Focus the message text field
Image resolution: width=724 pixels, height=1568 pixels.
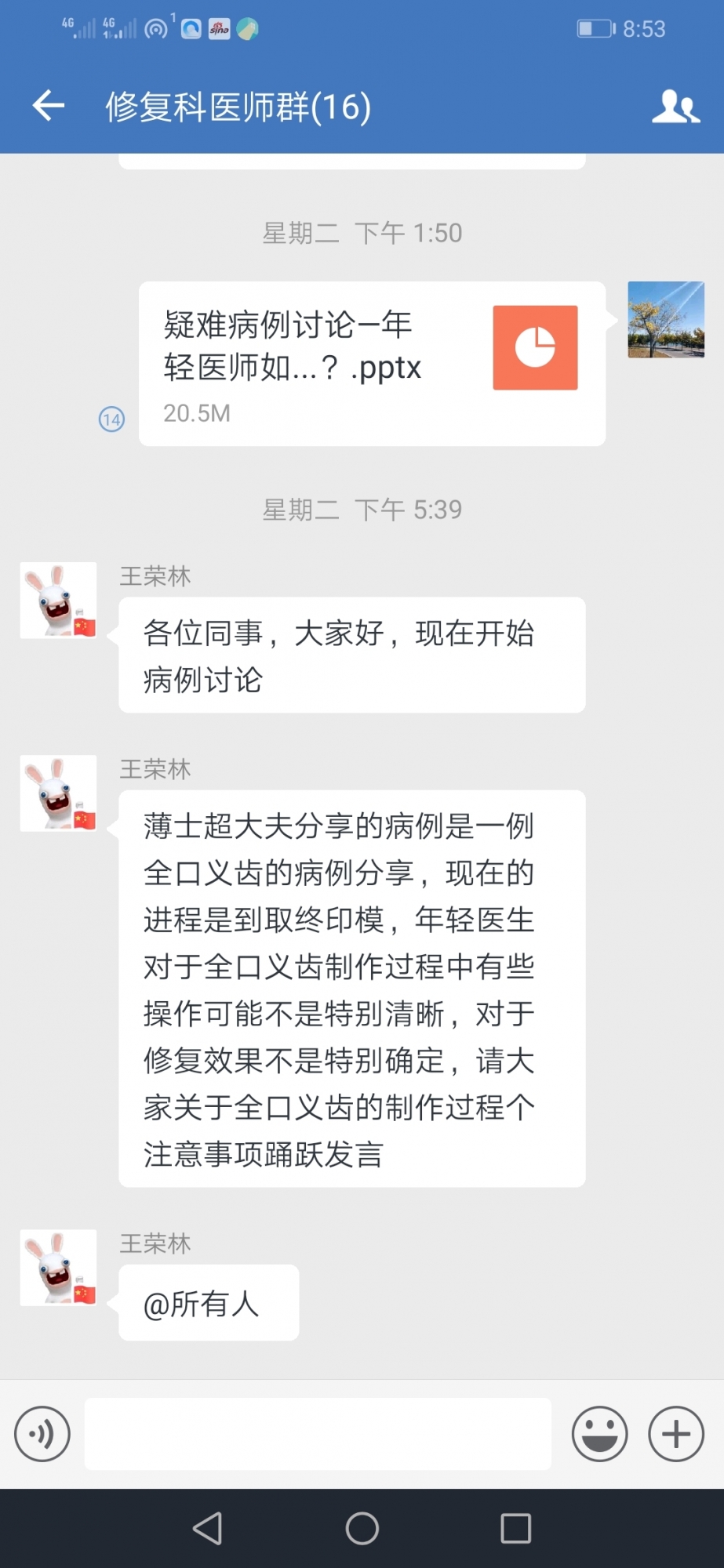coord(318,1434)
